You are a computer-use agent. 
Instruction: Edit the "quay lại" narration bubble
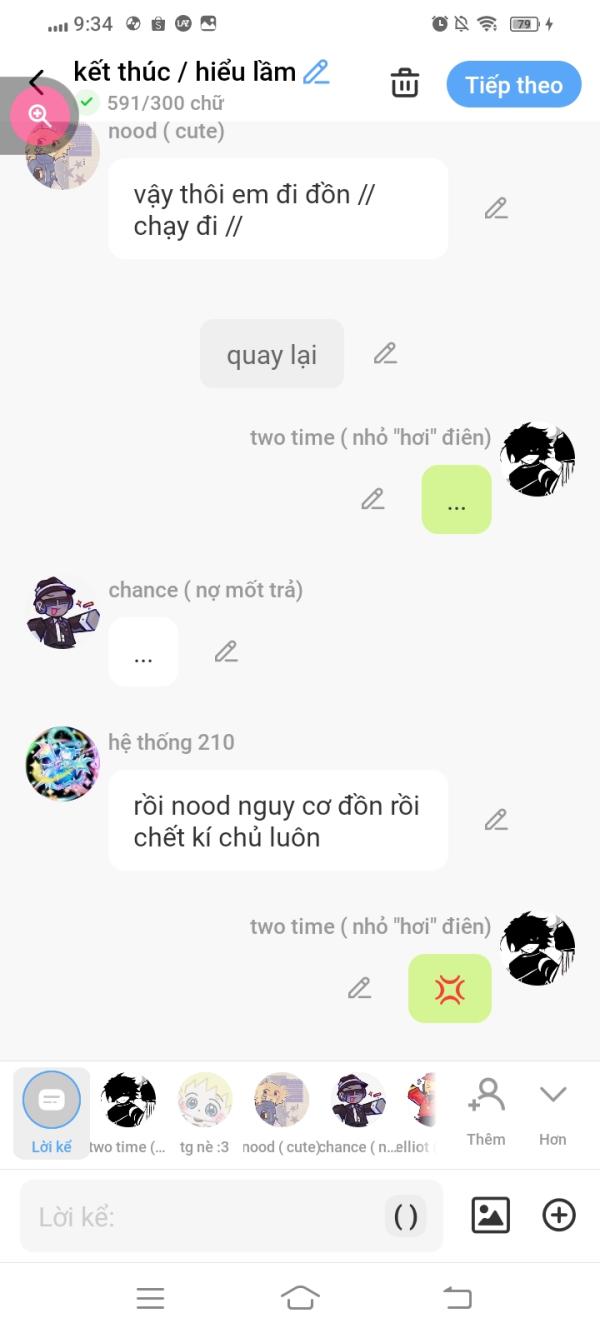tap(385, 353)
